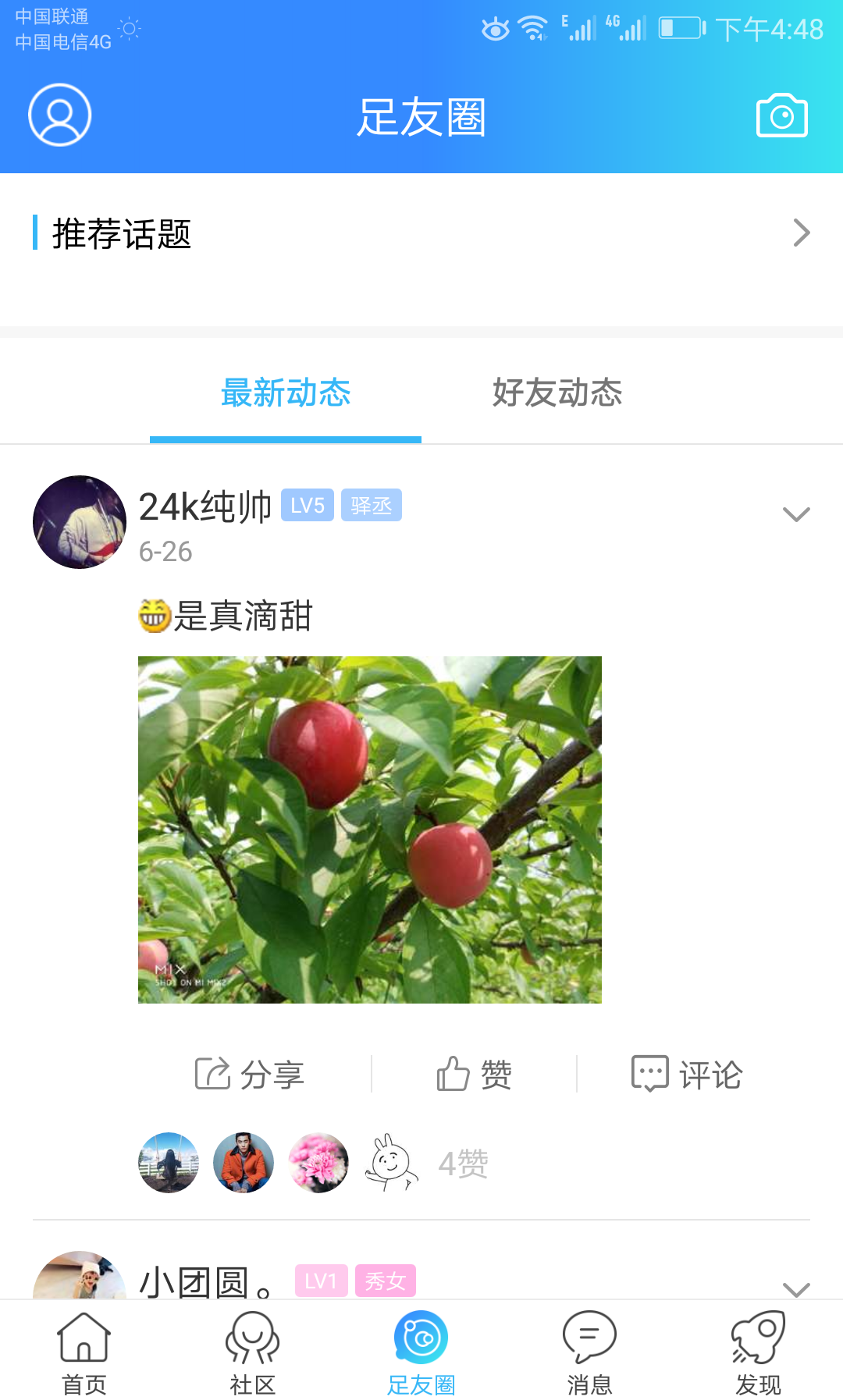This screenshot has height=1400, width=843.
Task: Expand options on 小团圆。's post
Action: 795,1284
